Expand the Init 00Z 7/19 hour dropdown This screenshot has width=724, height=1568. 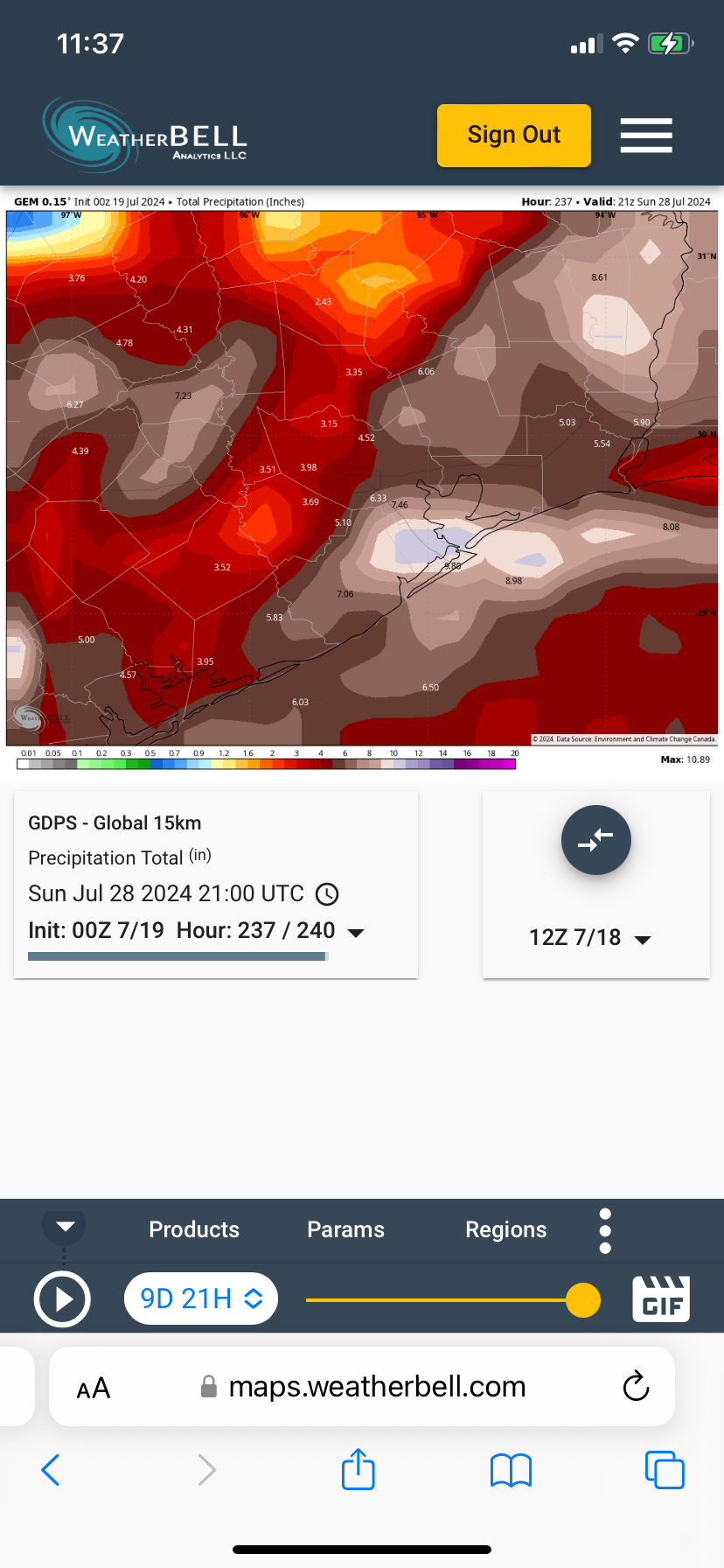(x=356, y=932)
